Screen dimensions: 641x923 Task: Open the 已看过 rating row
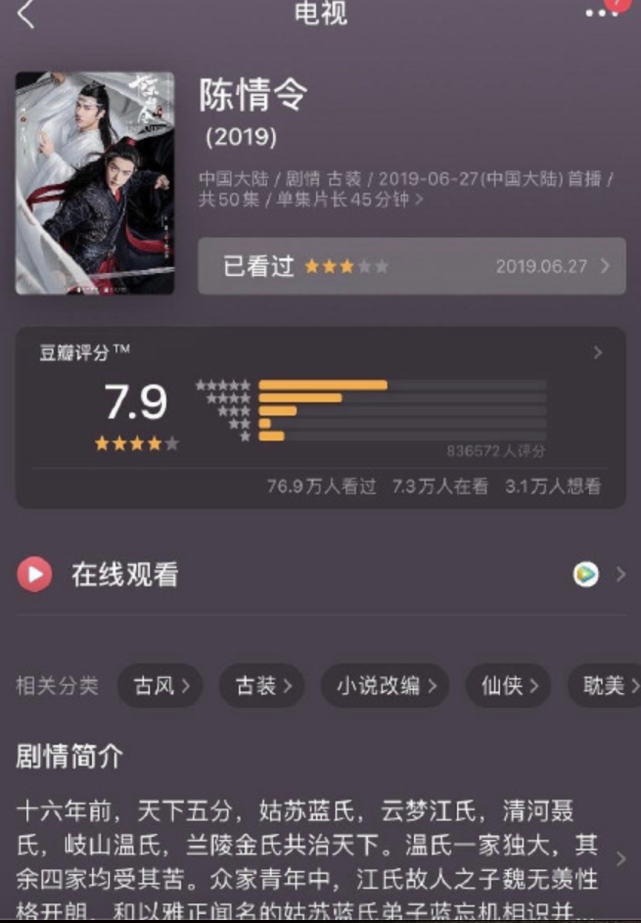pyautogui.click(x=411, y=266)
